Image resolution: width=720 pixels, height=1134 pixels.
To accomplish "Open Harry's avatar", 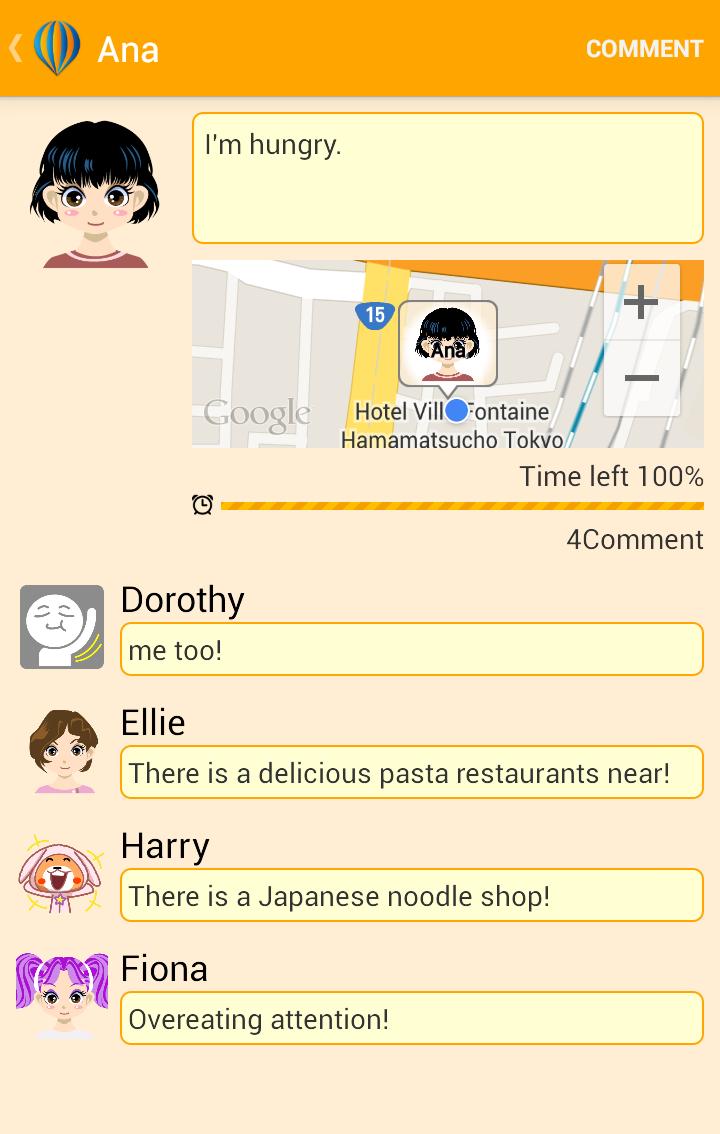I will [x=62, y=873].
